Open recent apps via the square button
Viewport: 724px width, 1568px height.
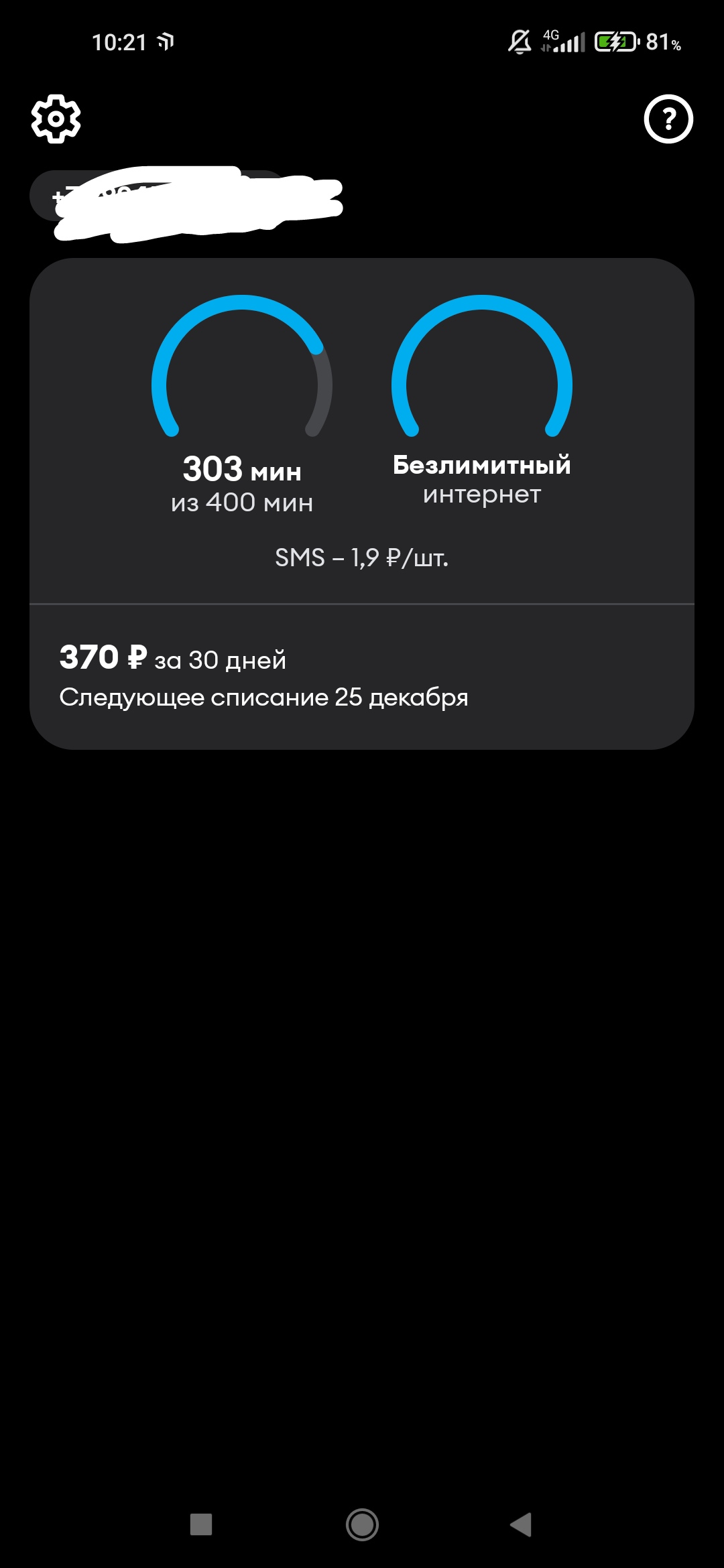coord(201,1524)
